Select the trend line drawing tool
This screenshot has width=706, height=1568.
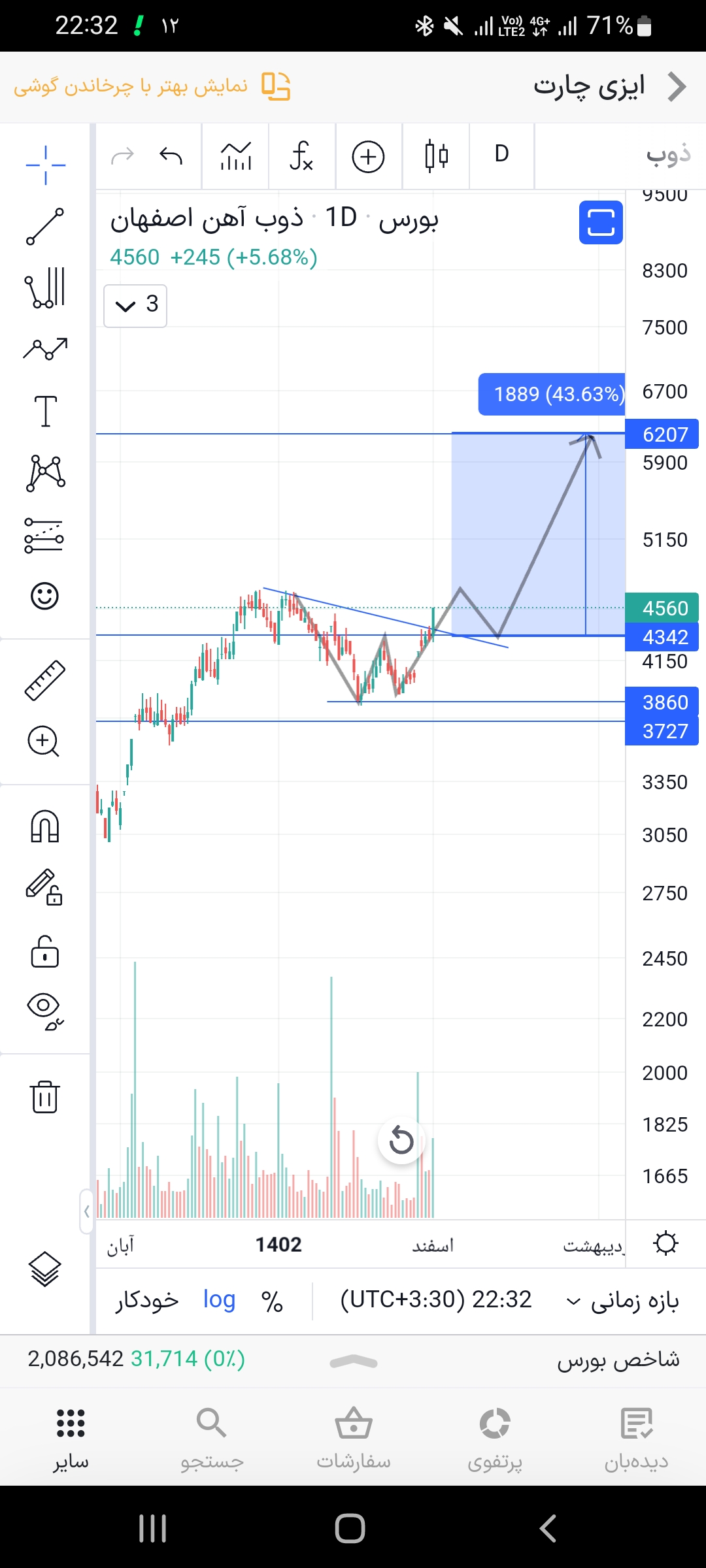pyautogui.click(x=45, y=226)
